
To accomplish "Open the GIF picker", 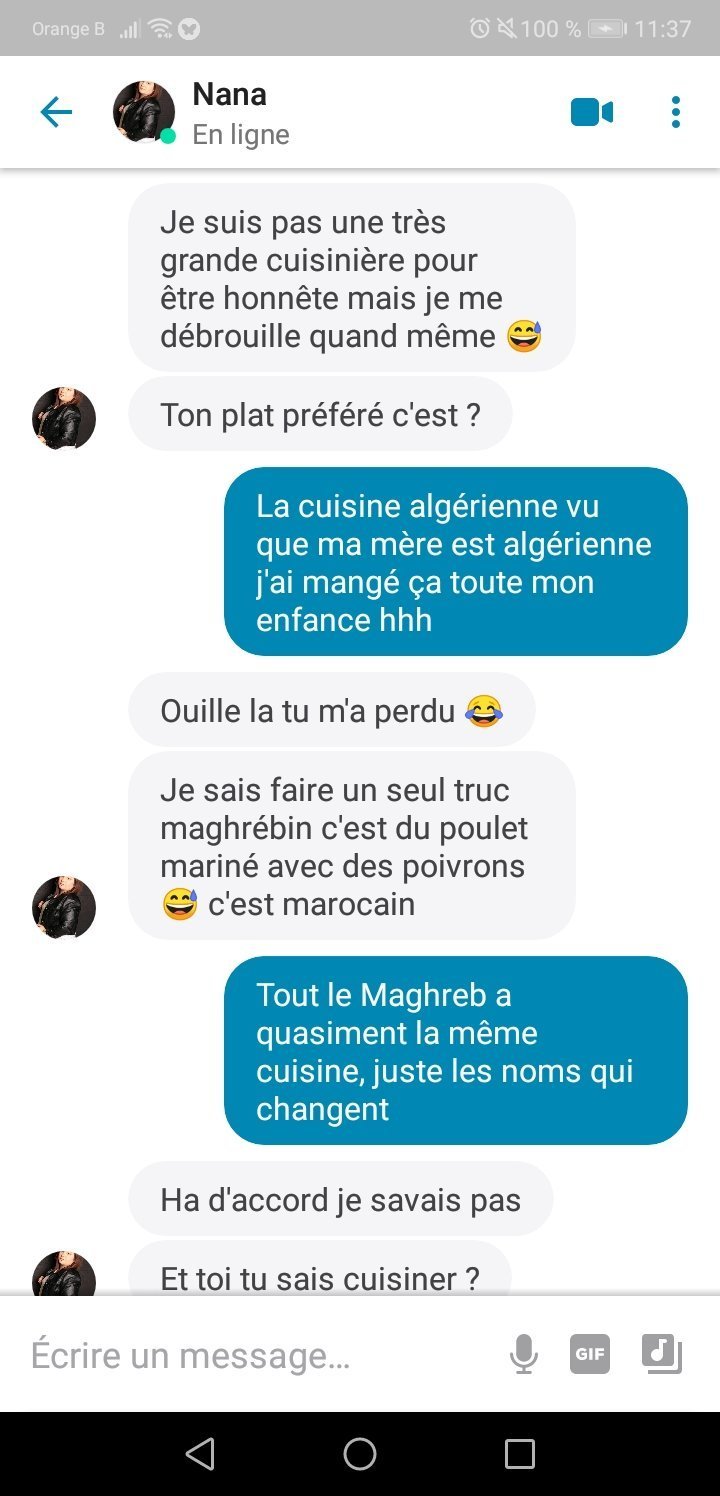I will tap(590, 1354).
